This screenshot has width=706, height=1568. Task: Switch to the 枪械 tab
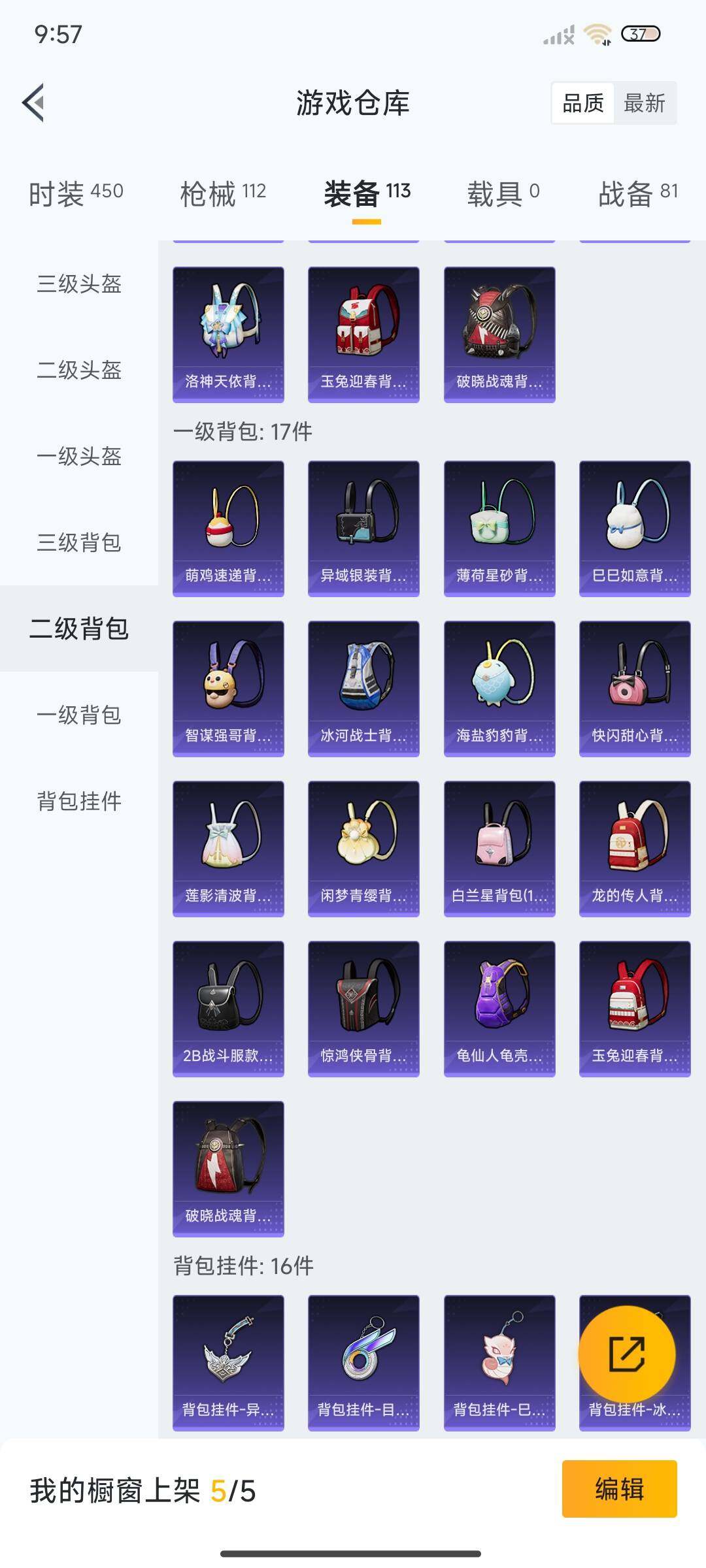[223, 193]
